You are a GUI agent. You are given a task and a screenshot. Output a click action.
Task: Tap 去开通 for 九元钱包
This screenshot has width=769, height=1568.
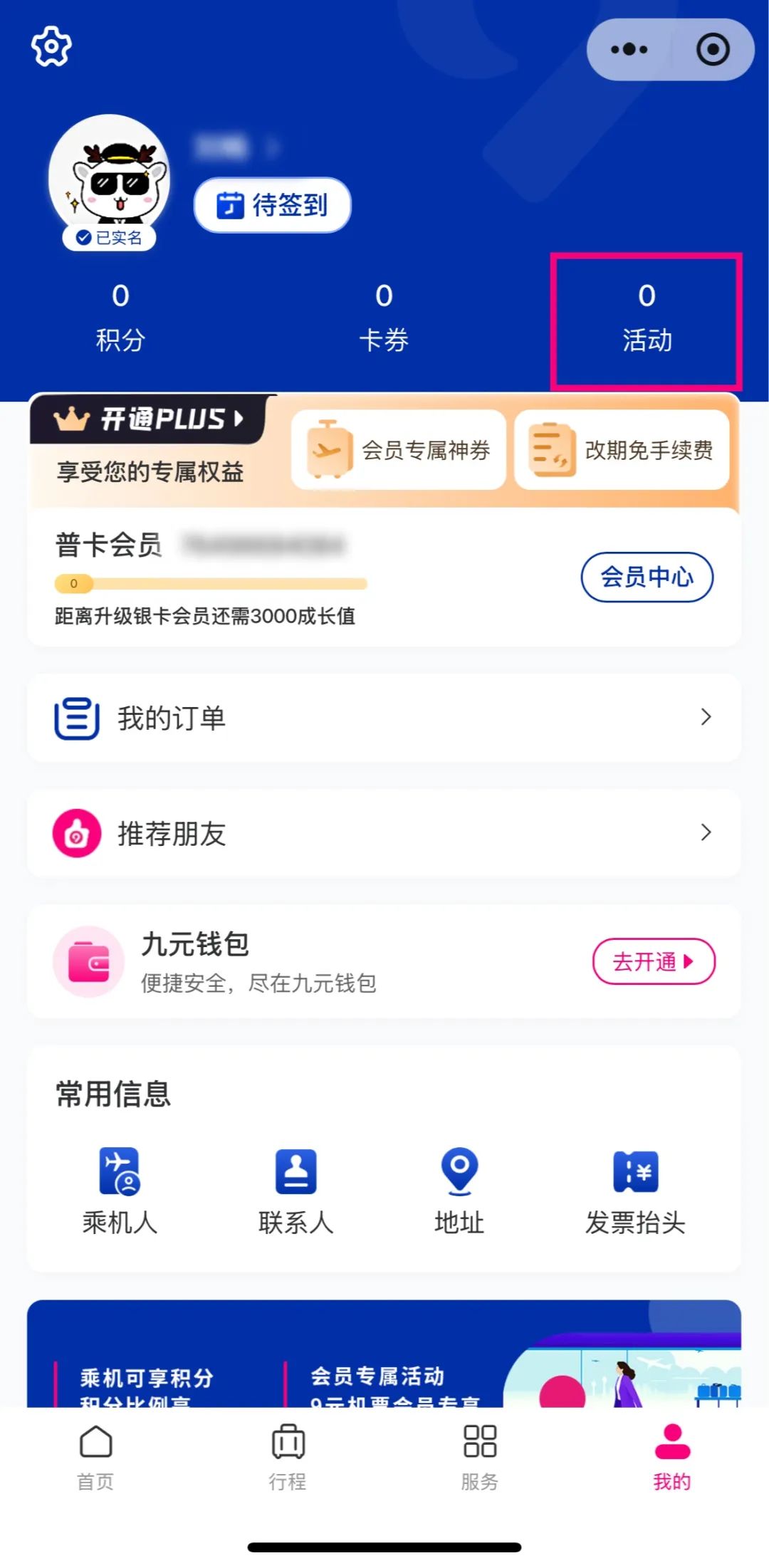(653, 962)
